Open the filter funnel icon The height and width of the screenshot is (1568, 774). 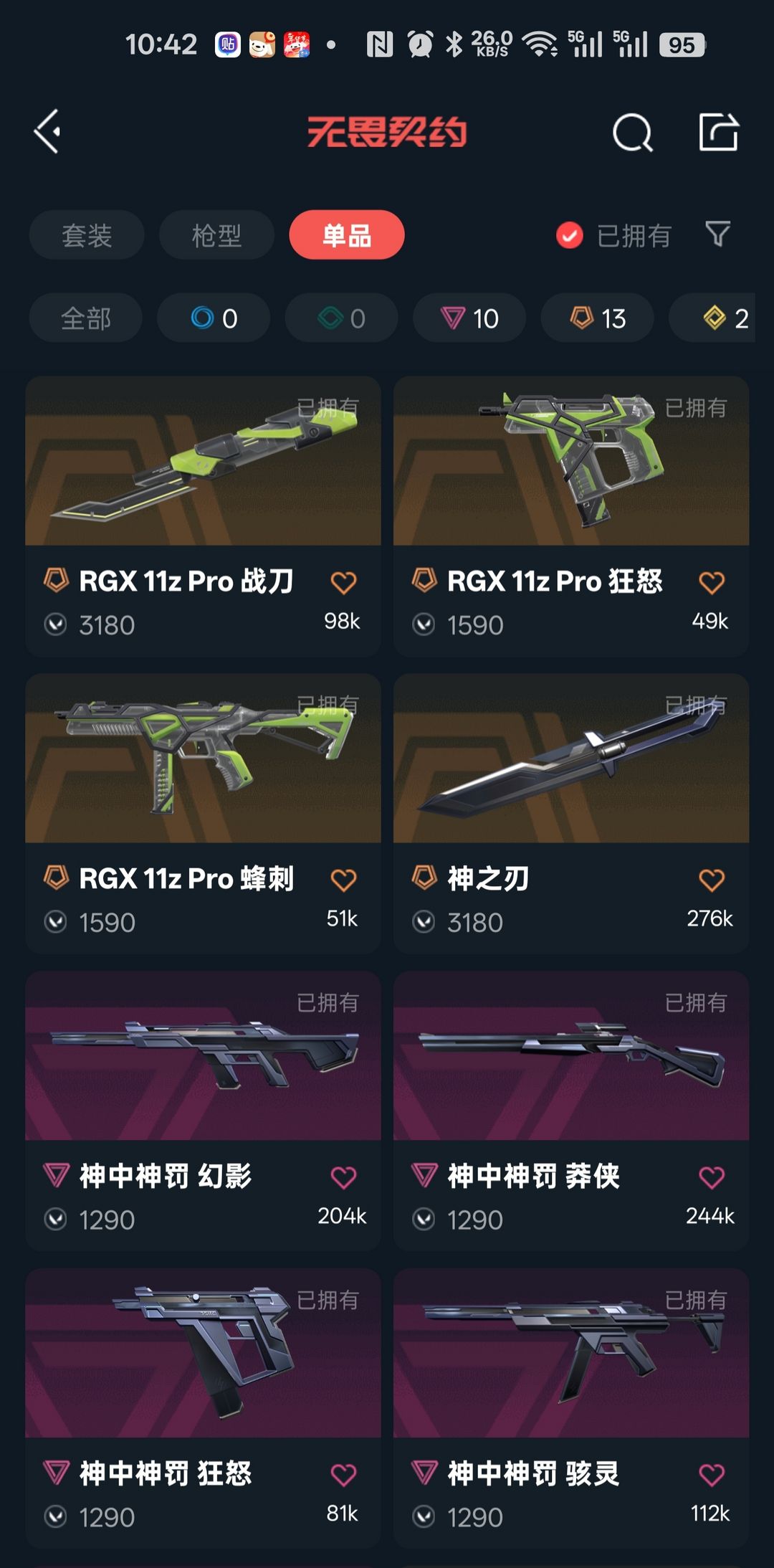[717, 234]
